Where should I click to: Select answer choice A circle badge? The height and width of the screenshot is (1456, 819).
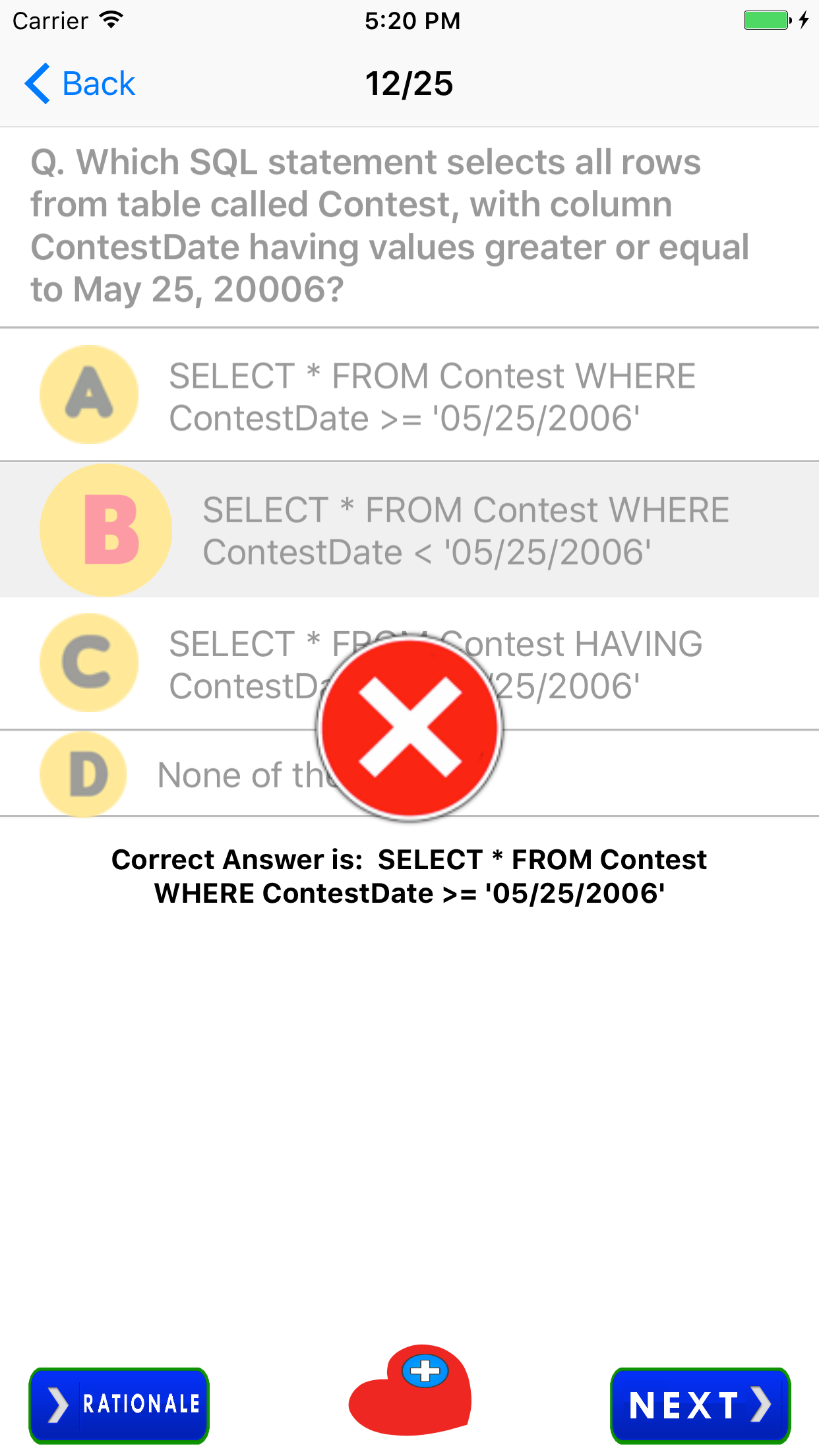pos(89,394)
